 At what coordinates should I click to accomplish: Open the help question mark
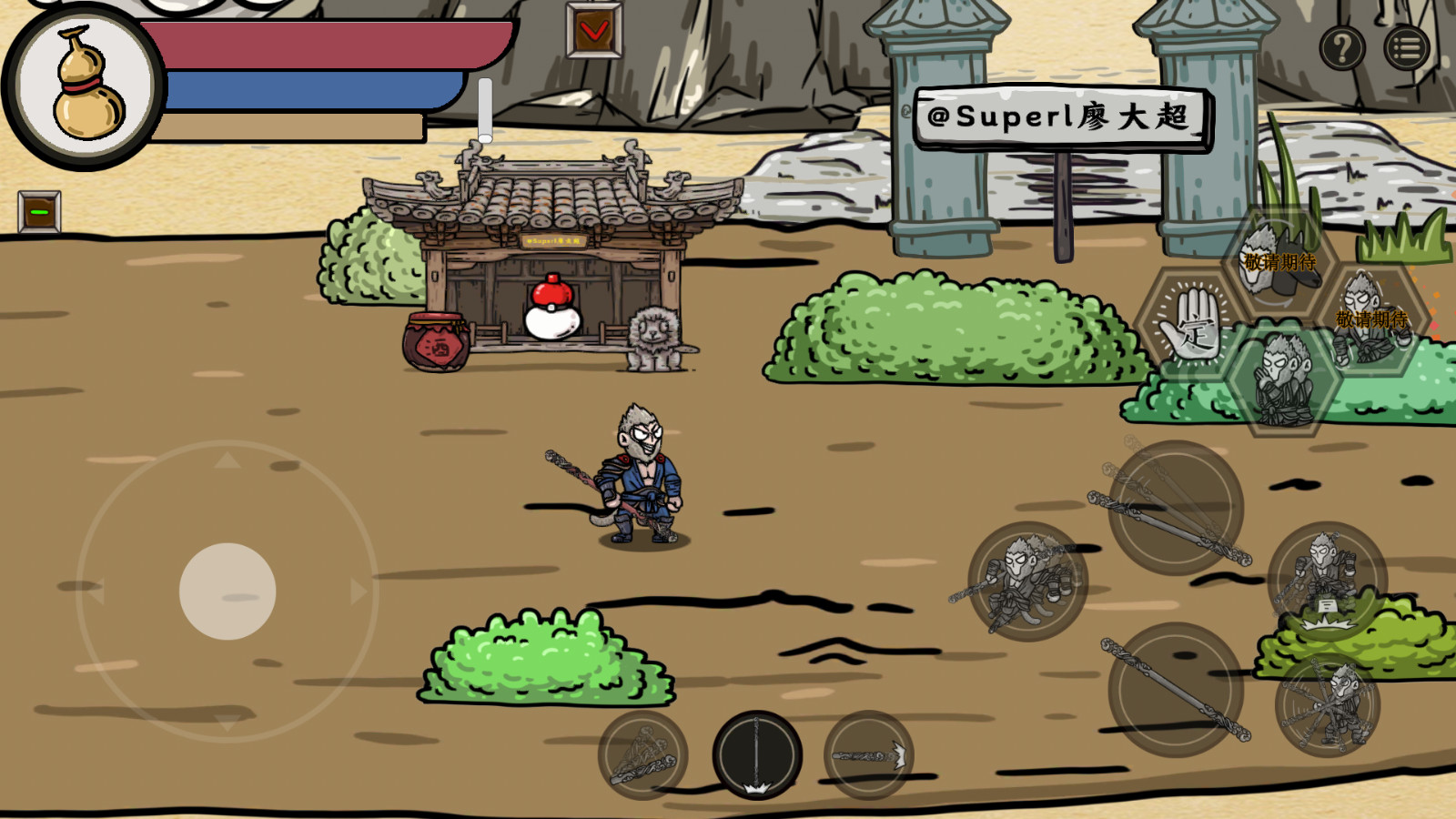pyautogui.click(x=1342, y=47)
